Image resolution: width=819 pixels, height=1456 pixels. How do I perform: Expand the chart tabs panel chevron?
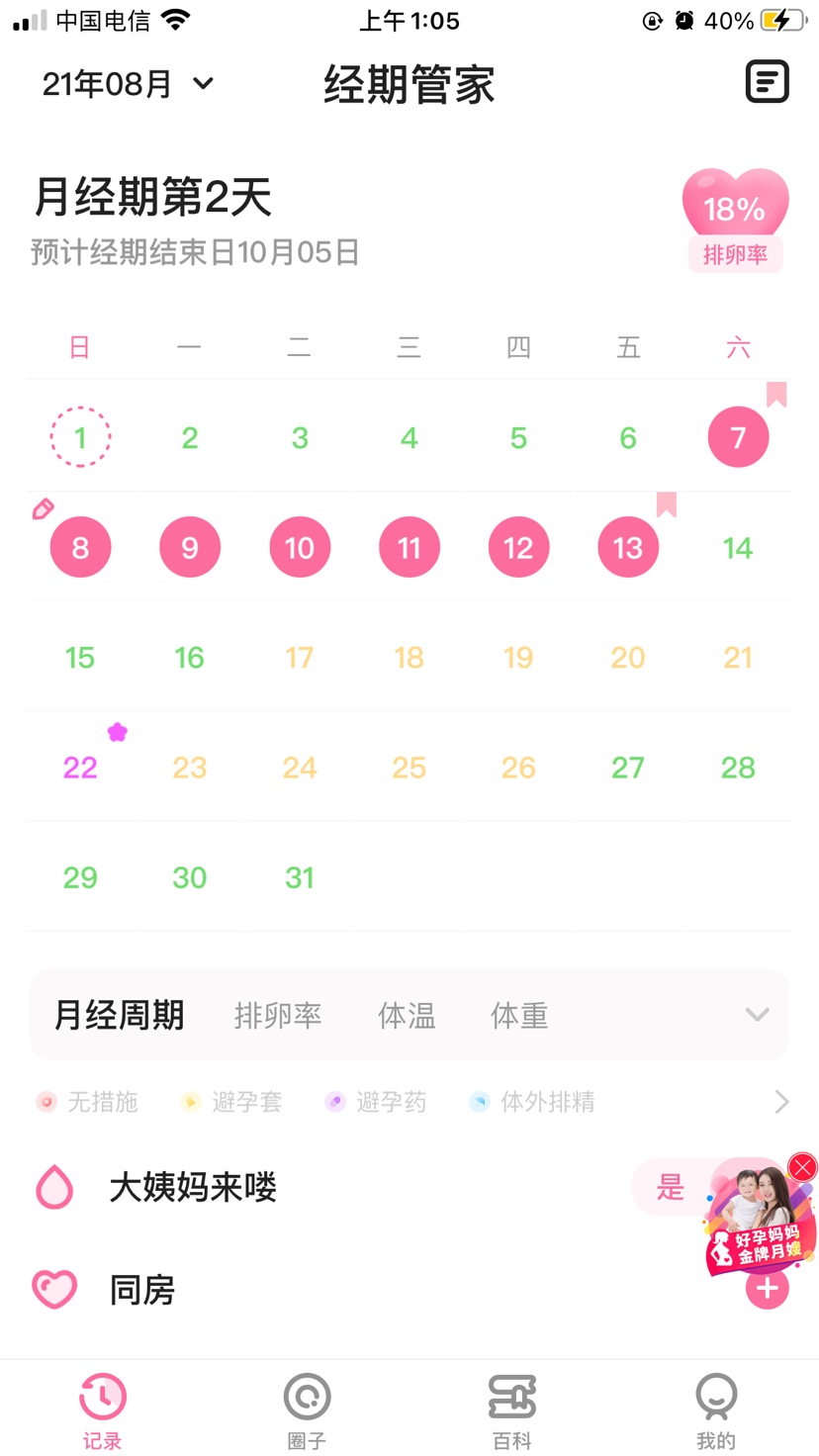click(757, 1016)
